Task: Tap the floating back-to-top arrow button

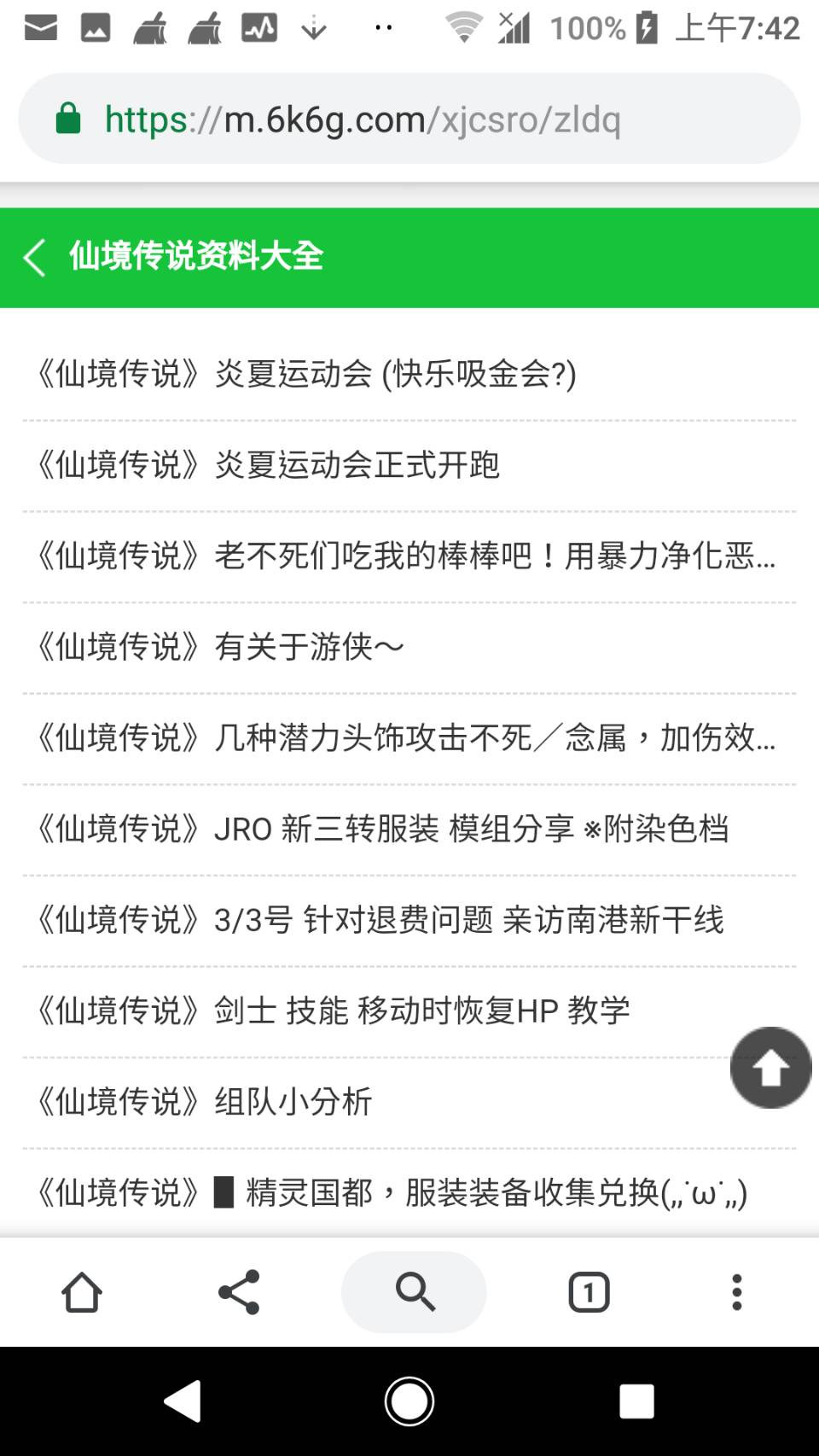Action: [x=771, y=1068]
